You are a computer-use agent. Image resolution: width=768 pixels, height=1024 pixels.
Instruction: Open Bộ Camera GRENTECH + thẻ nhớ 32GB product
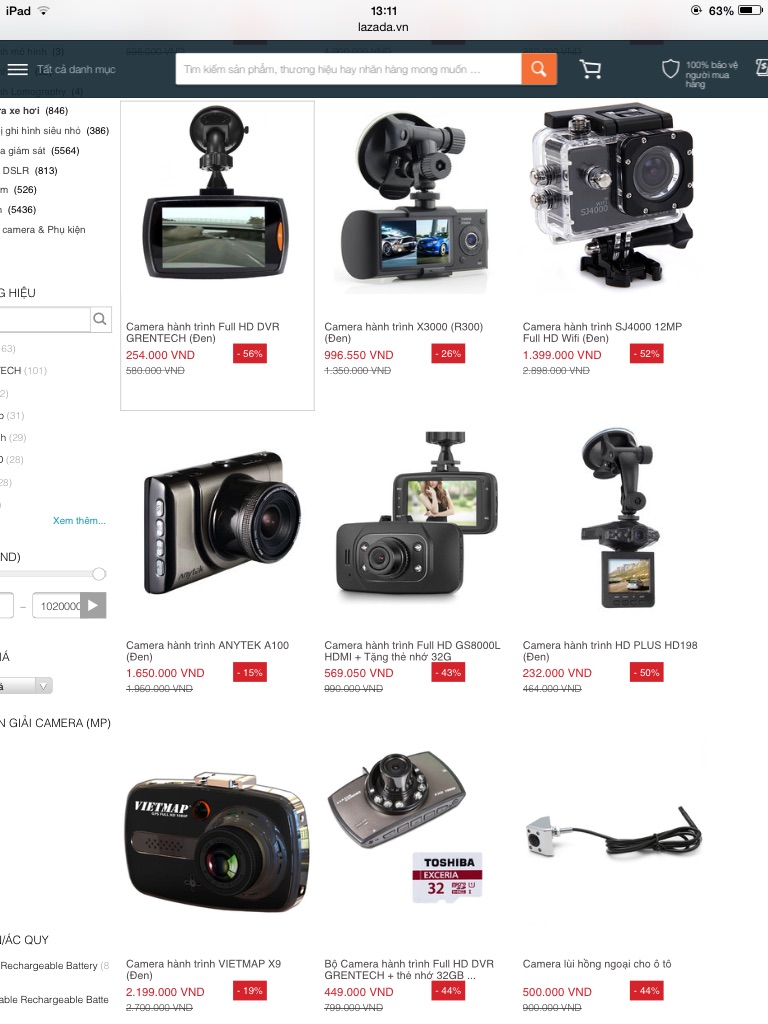click(x=414, y=830)
